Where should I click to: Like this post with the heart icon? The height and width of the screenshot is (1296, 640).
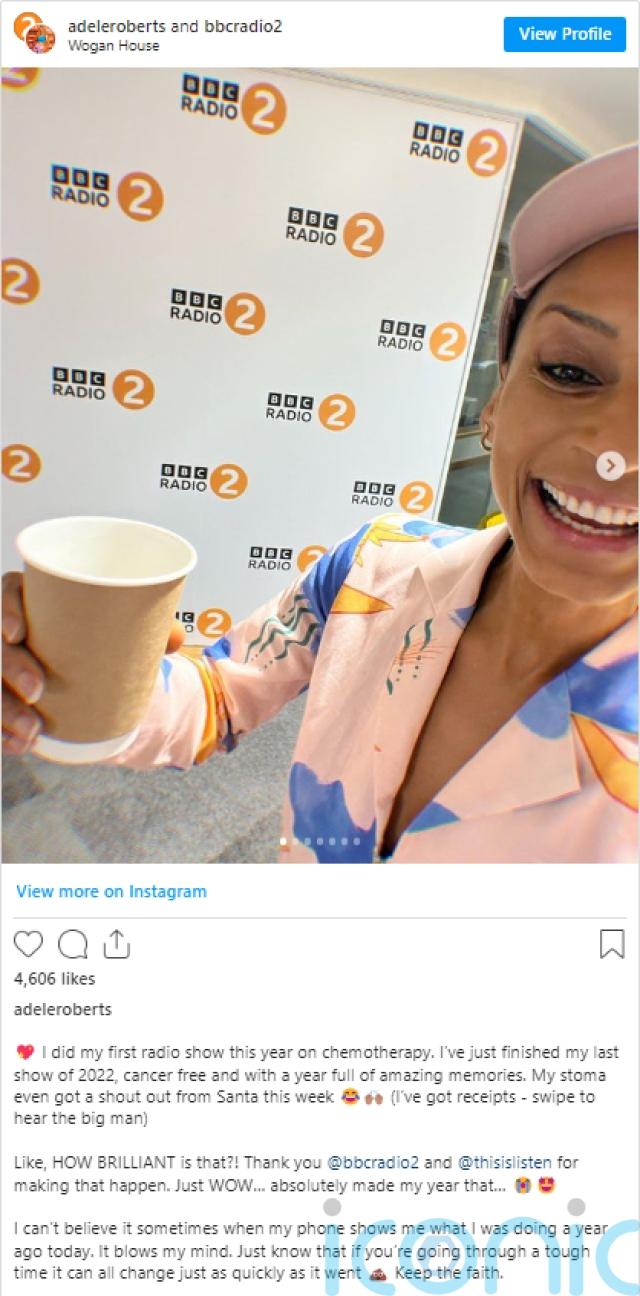pos(29,944)
